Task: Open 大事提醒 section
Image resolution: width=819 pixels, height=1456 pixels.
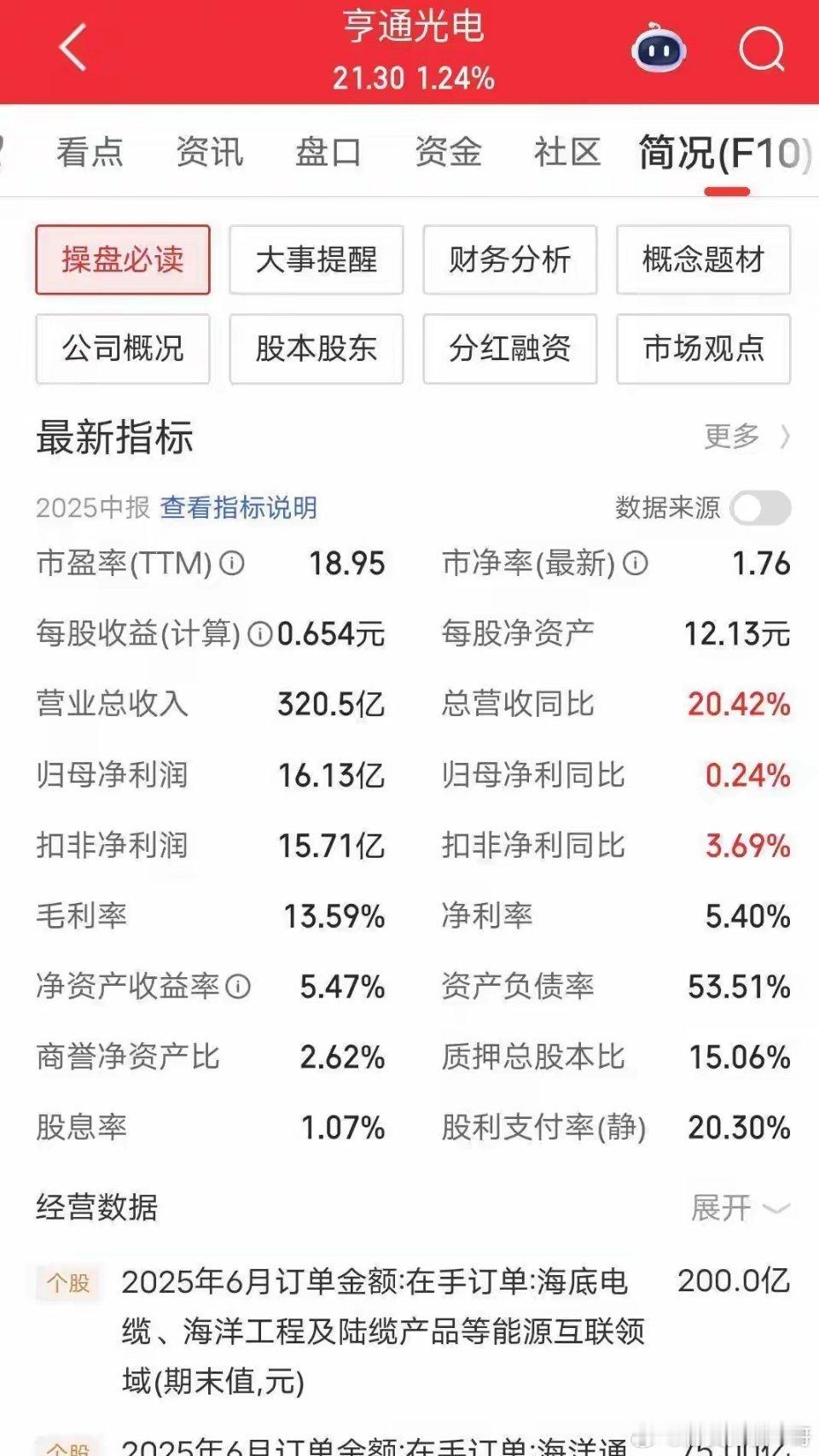Action: (317, 260)
